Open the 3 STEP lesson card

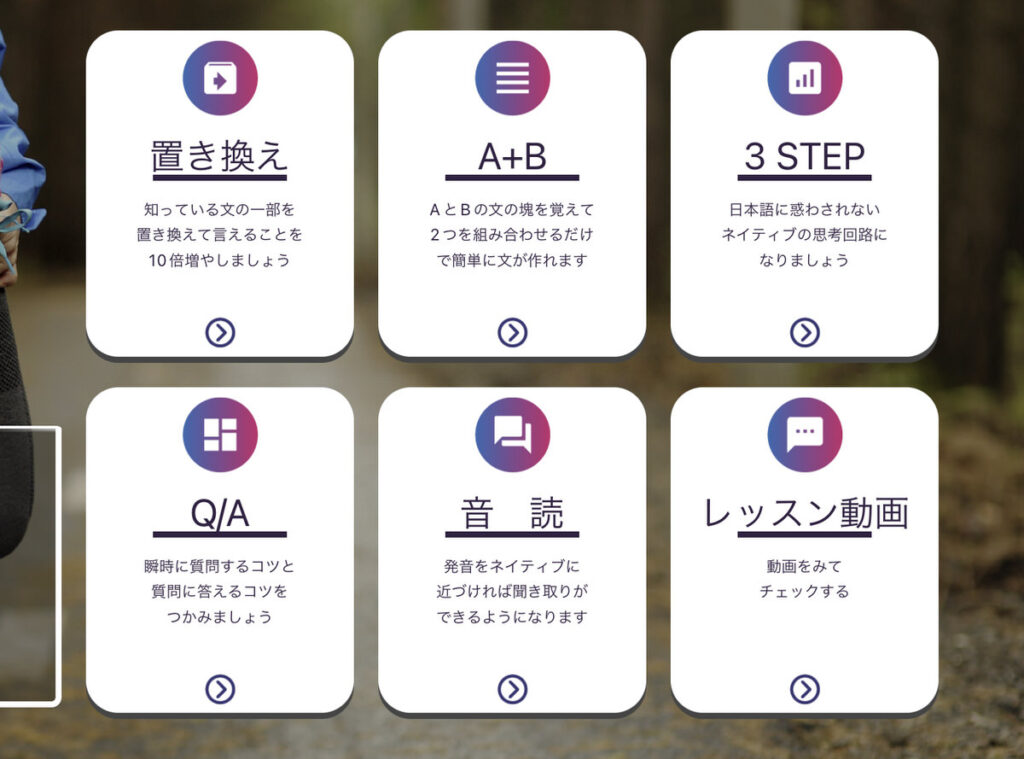[804, 332]
